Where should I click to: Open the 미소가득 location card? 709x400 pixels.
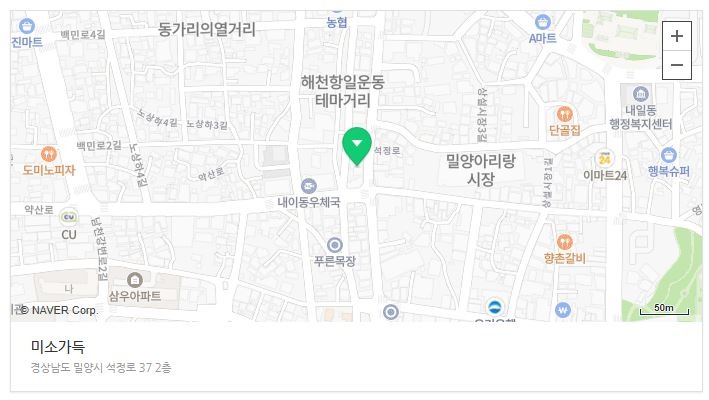tap(58, 348)
